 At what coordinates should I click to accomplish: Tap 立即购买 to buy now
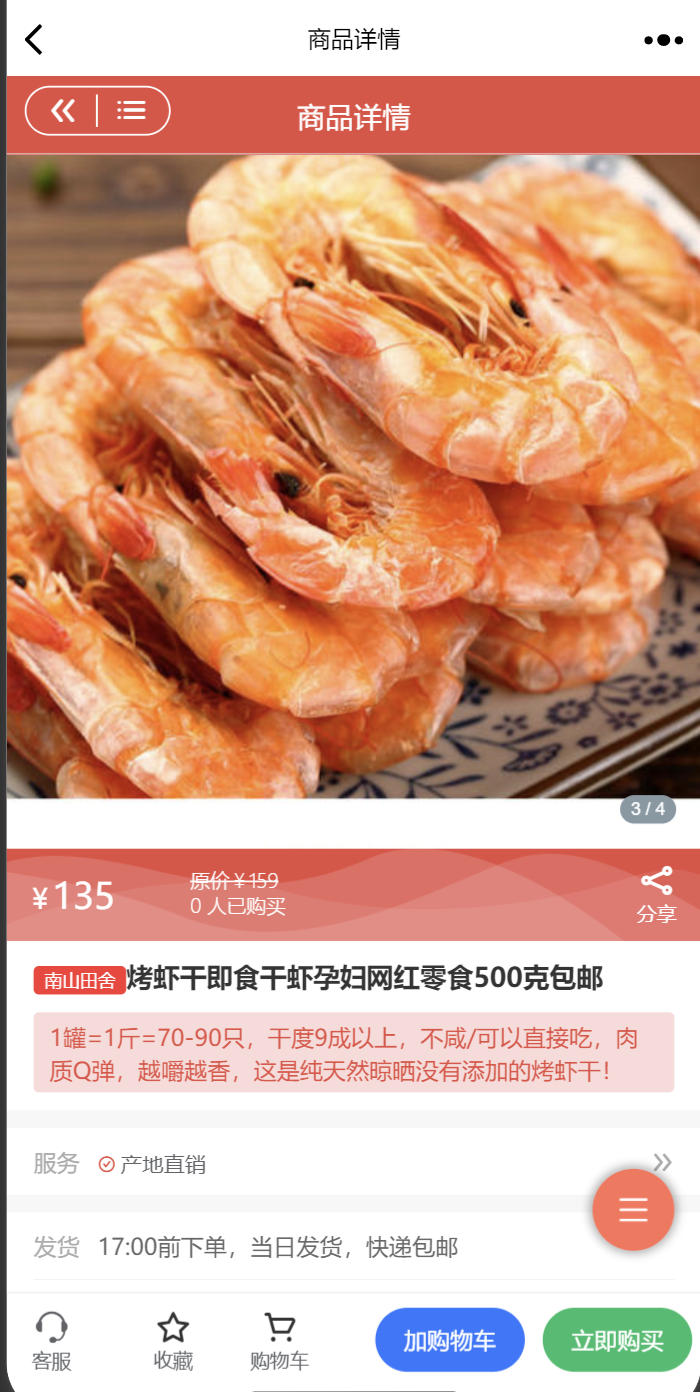pos(617,1340)
